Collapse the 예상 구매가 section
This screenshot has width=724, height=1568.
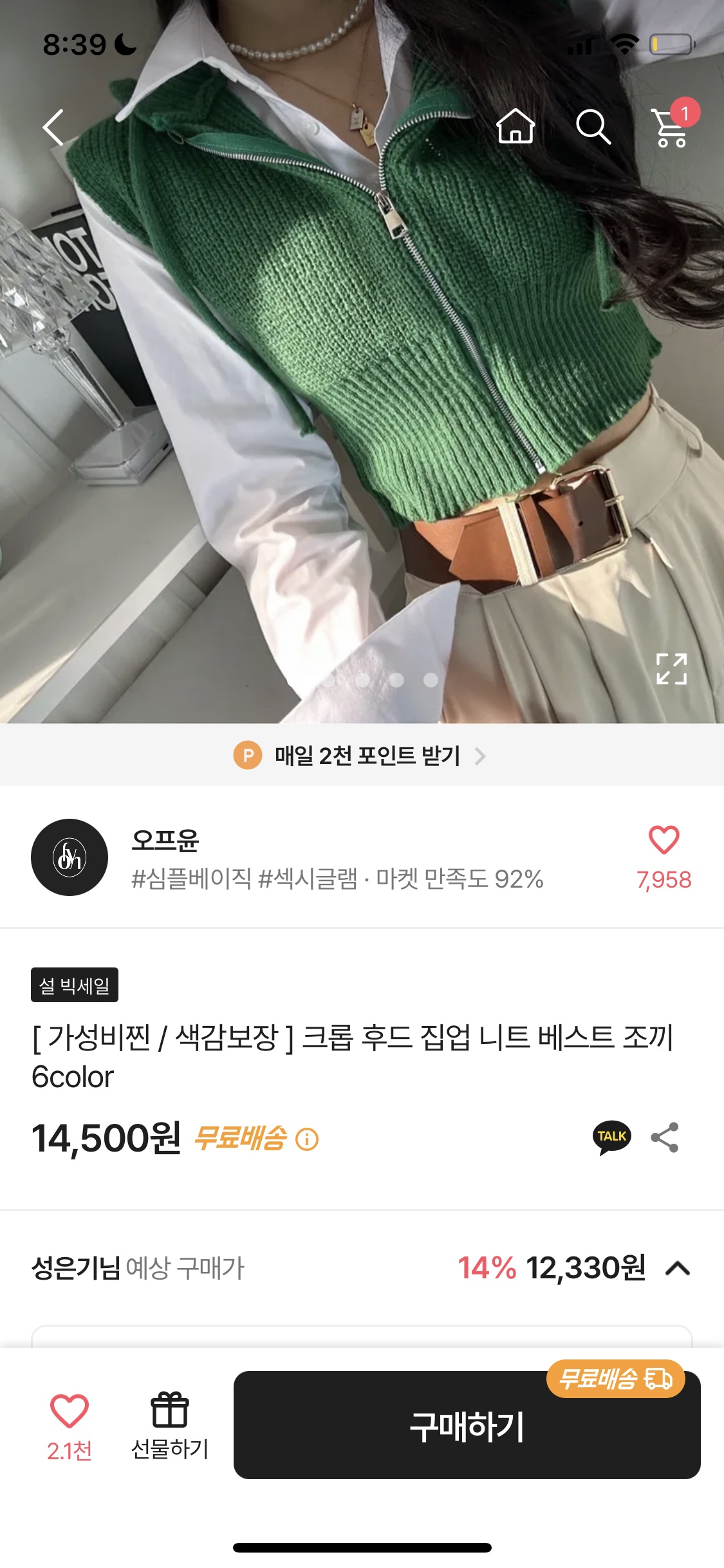point(678,1269)
